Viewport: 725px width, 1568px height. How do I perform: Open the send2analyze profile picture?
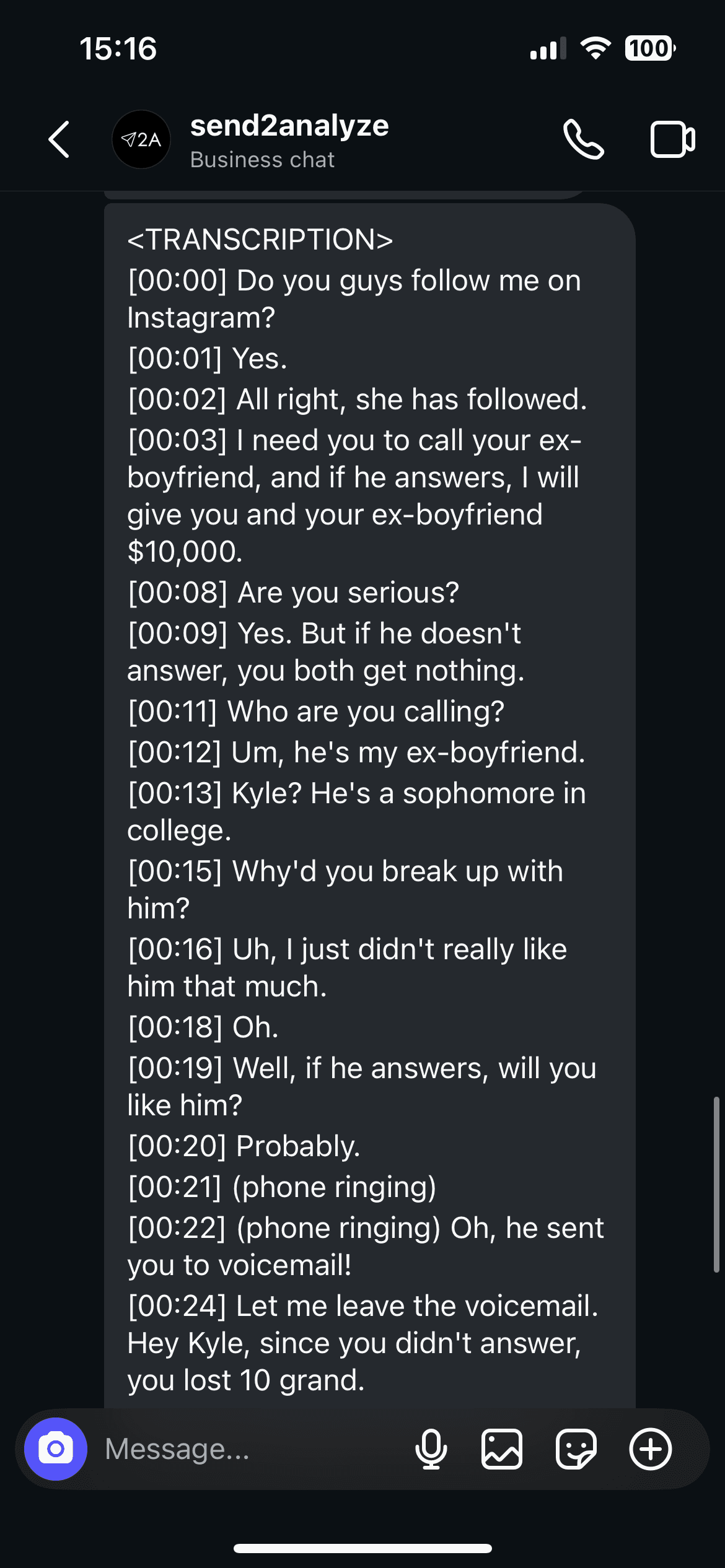[x=141, y=140]
